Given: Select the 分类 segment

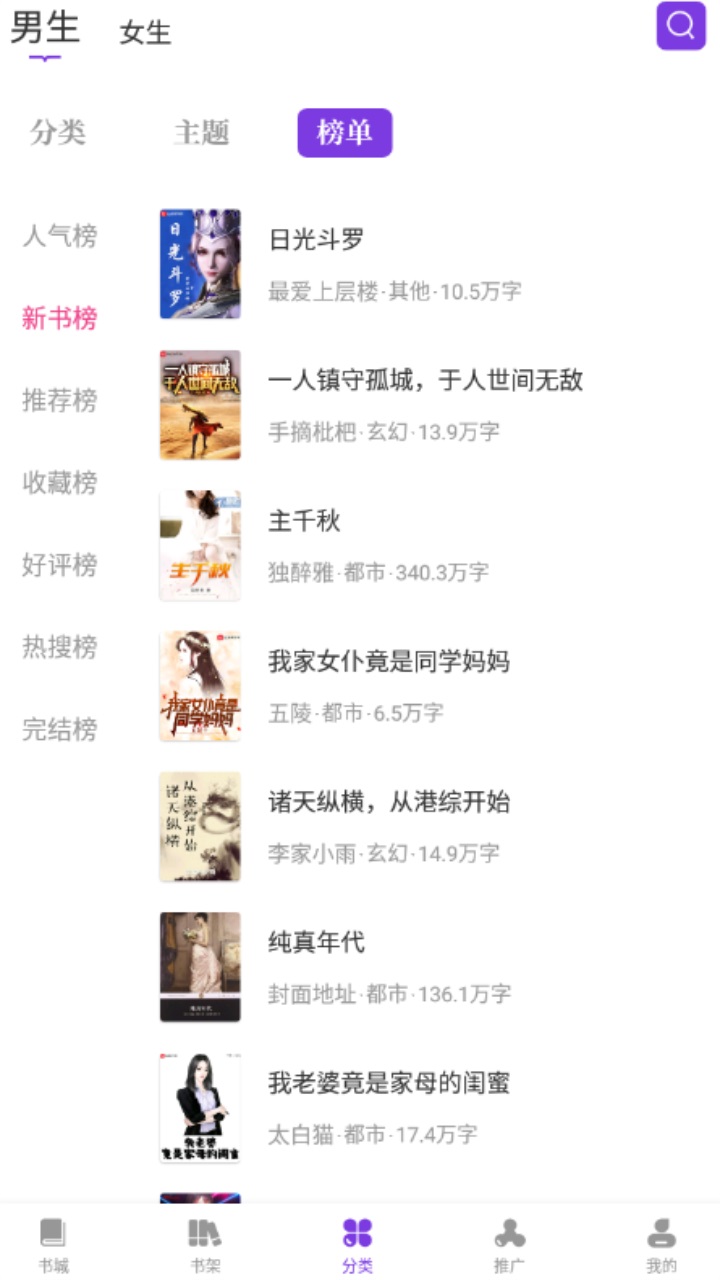Looking at the screenshot, I should 58,132.
